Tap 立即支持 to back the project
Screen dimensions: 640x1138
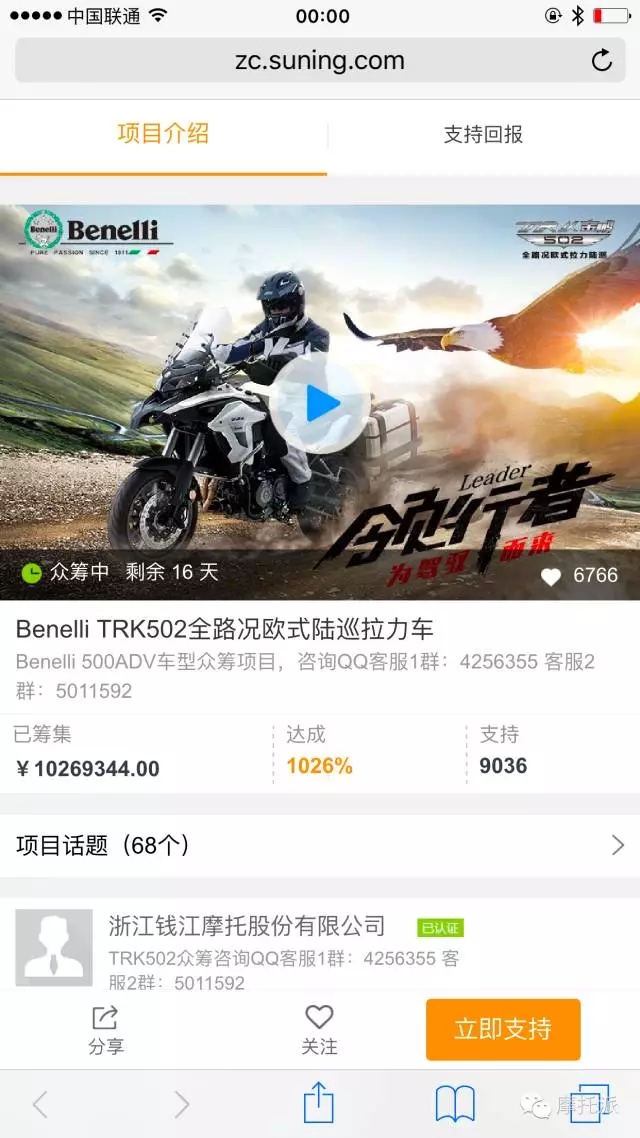pos(502,1029)
